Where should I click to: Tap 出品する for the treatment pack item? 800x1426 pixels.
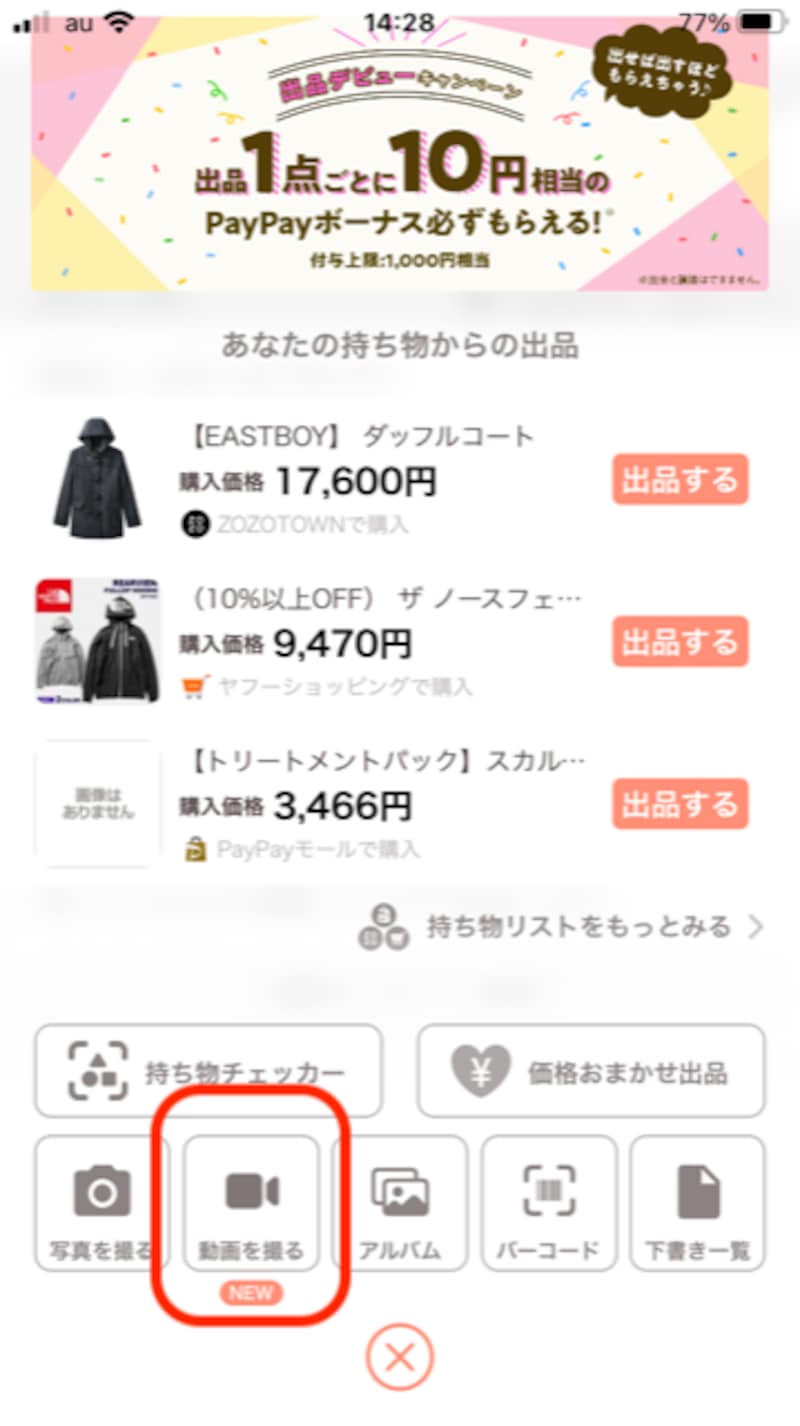coord(680,805)
